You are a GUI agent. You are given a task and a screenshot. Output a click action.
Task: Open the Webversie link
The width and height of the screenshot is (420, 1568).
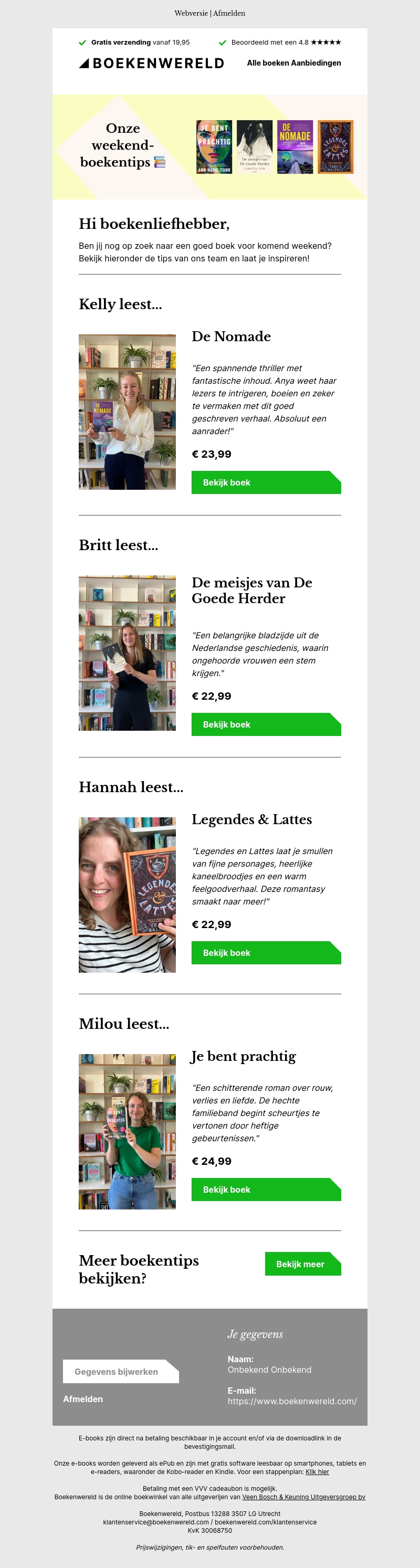pyautogui.click(x=191, y=14)
